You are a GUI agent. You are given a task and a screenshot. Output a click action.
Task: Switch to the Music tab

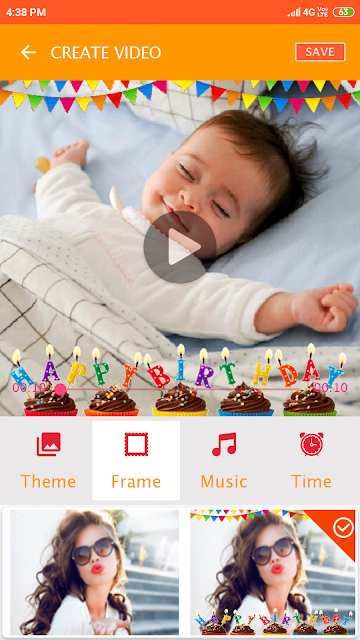(x=224, y=460)
